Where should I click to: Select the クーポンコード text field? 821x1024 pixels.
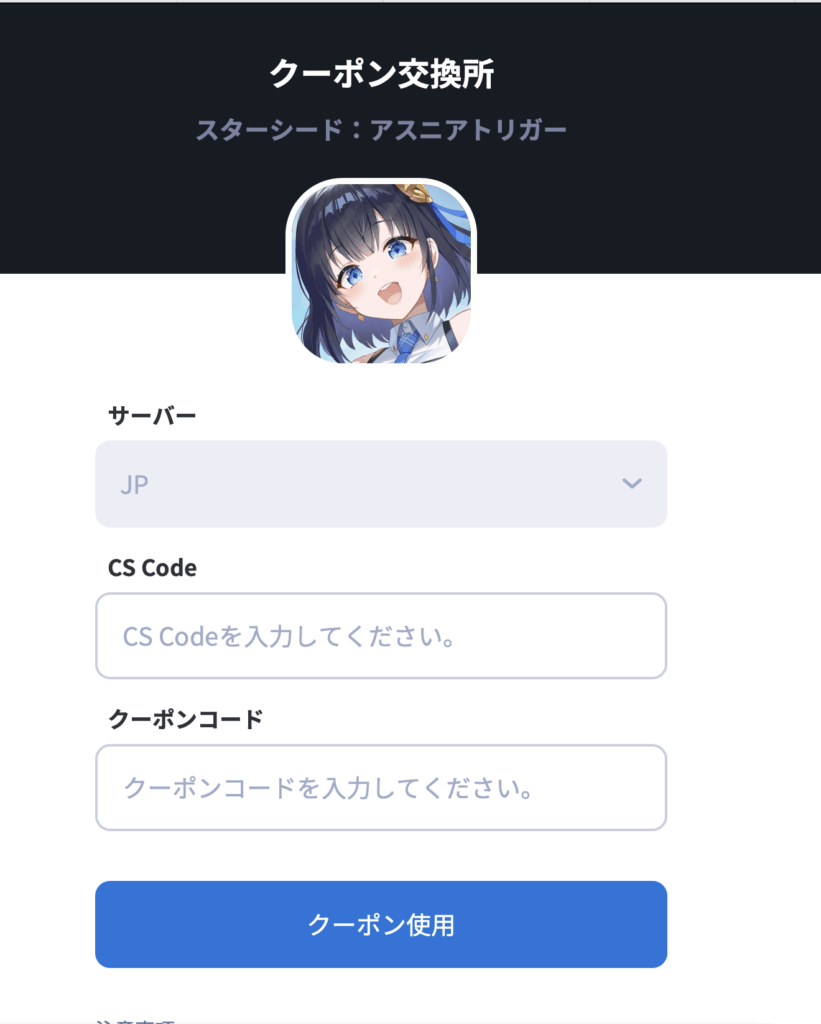tap(381, 787)
